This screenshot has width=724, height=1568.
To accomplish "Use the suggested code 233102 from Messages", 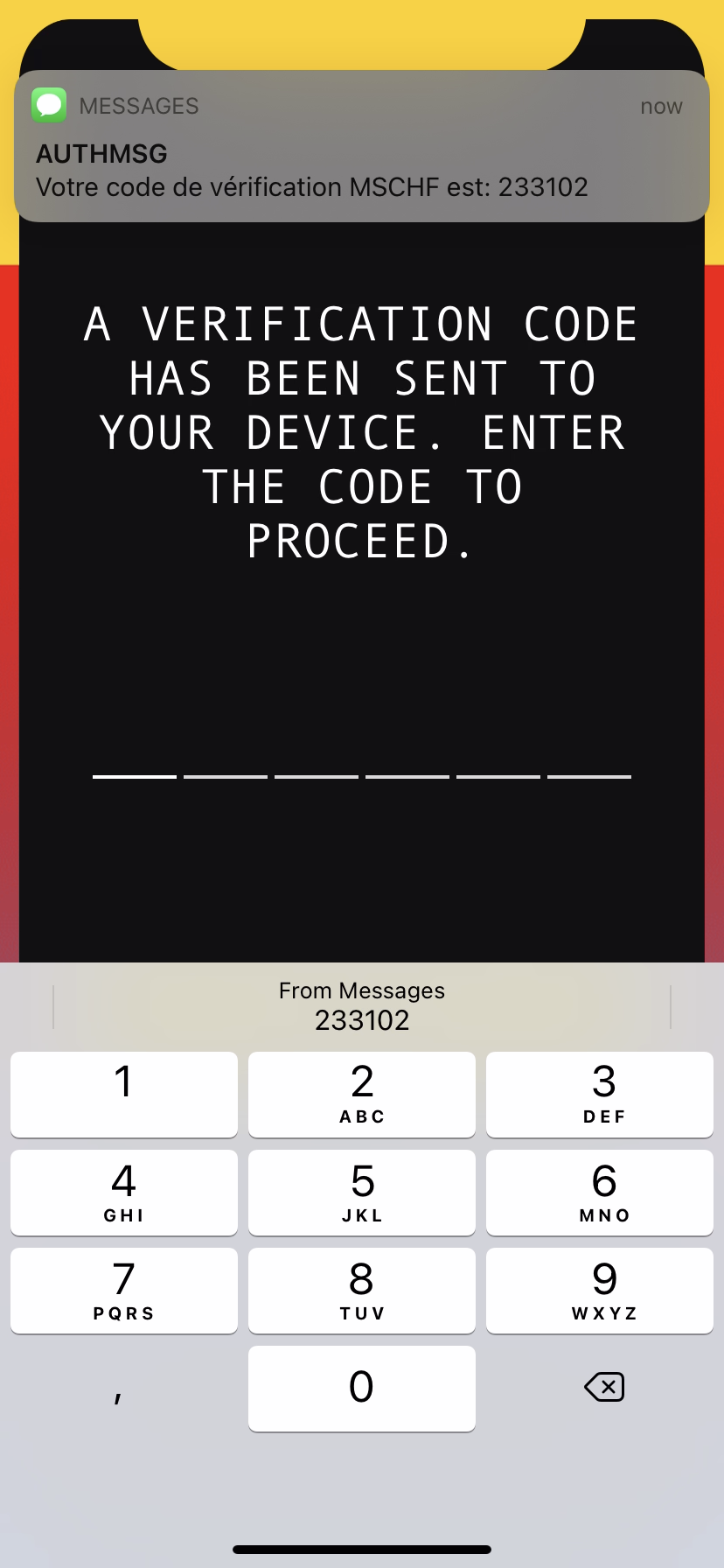I will pos(361,1004).
